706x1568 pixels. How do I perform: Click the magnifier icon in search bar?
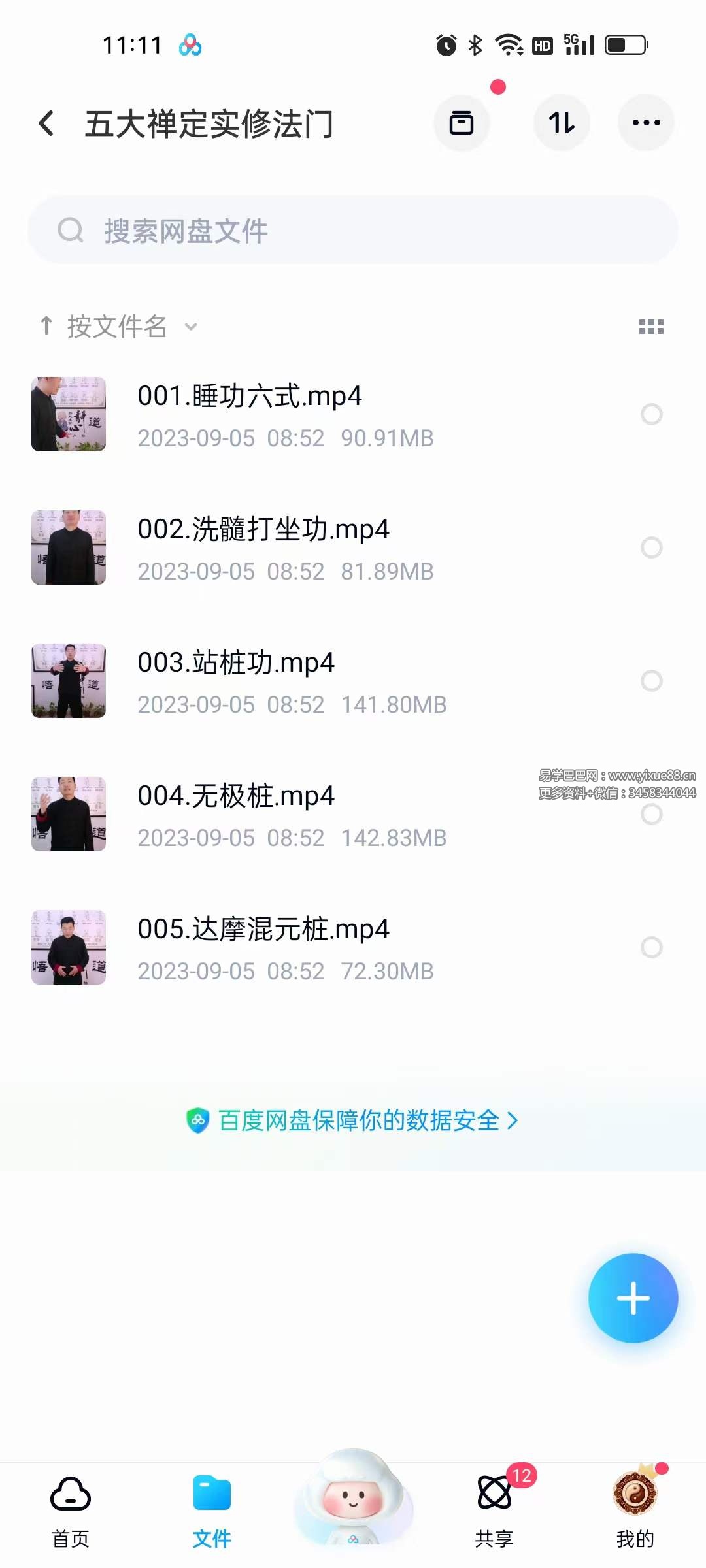tap(71, 230)
